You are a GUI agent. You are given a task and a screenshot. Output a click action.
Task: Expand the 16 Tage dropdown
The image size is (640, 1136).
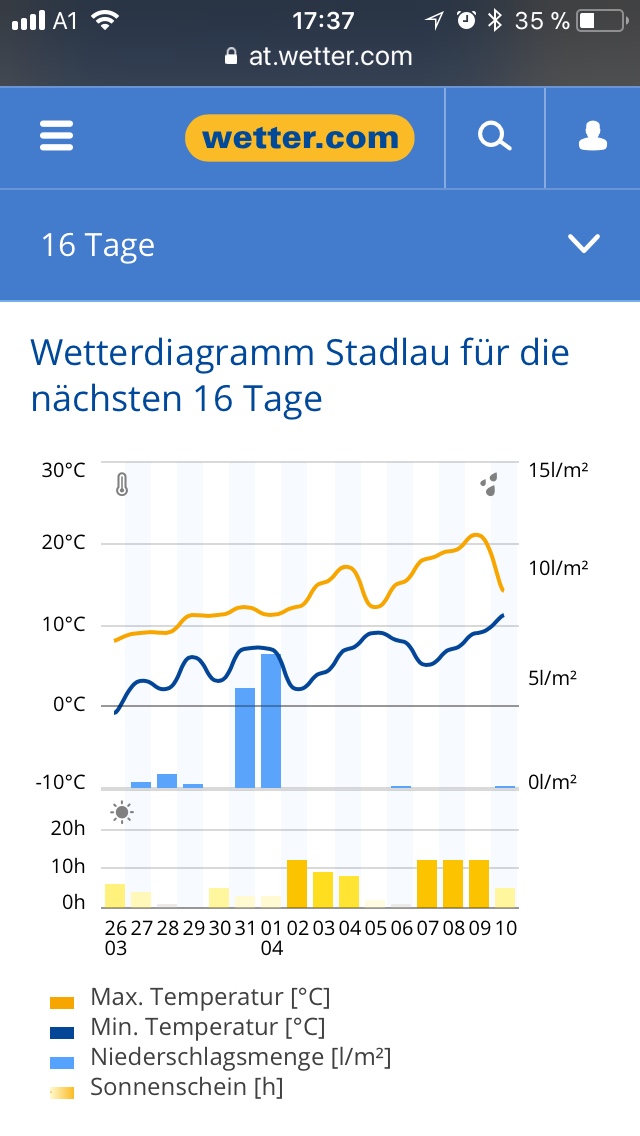(x=583, y=244)
